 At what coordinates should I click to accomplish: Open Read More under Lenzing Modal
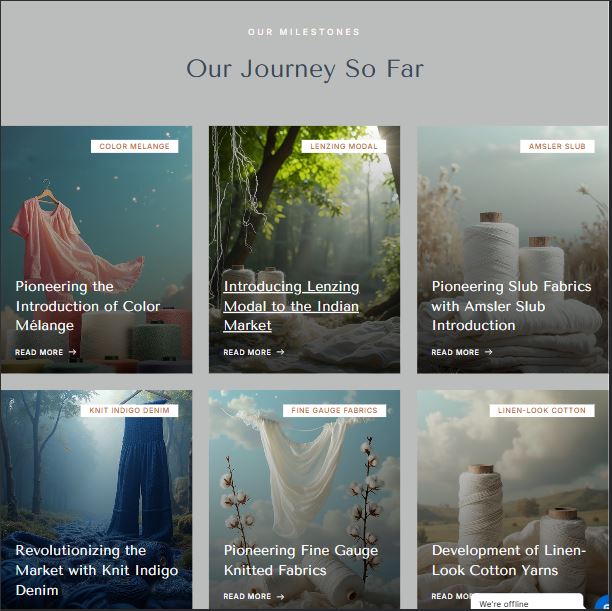pyautogui.click(x=253, y=352)
